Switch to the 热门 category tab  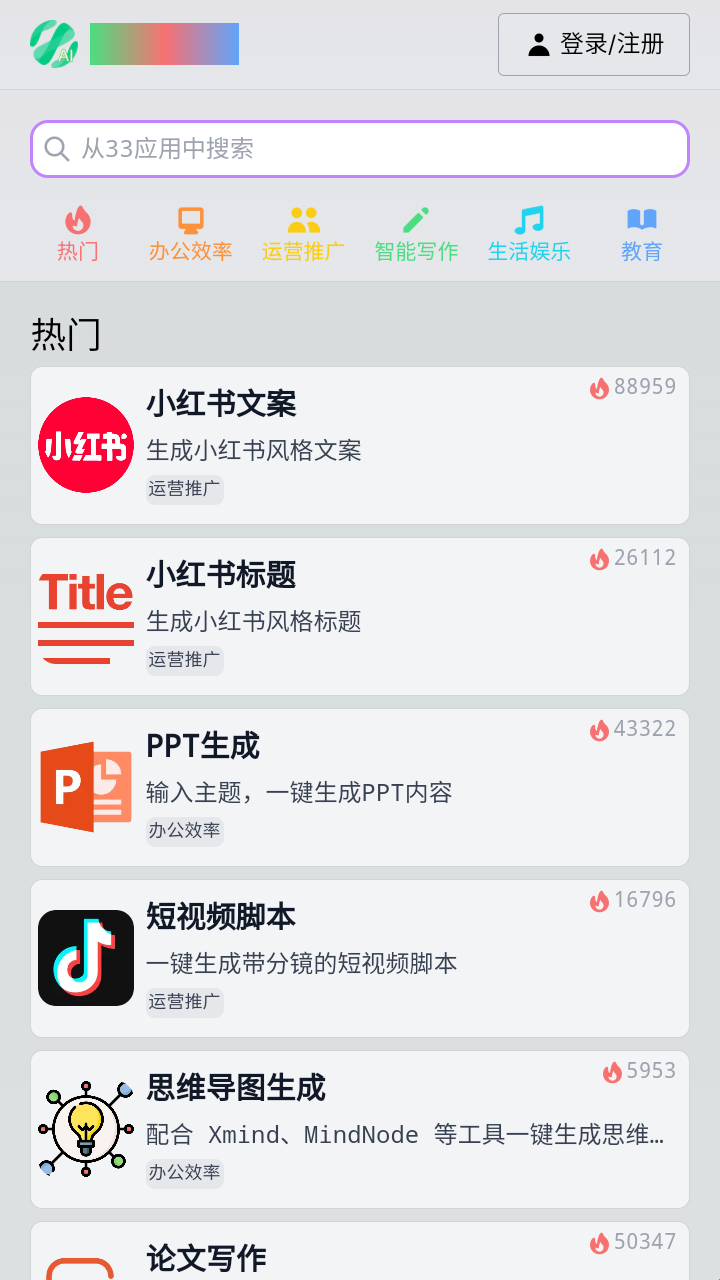pos(78,235)
